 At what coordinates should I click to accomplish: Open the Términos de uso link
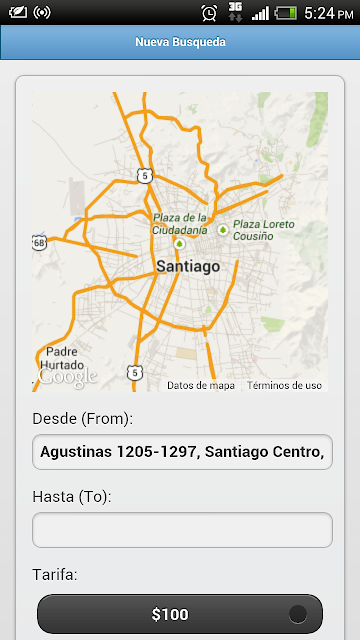click(284, 385)
